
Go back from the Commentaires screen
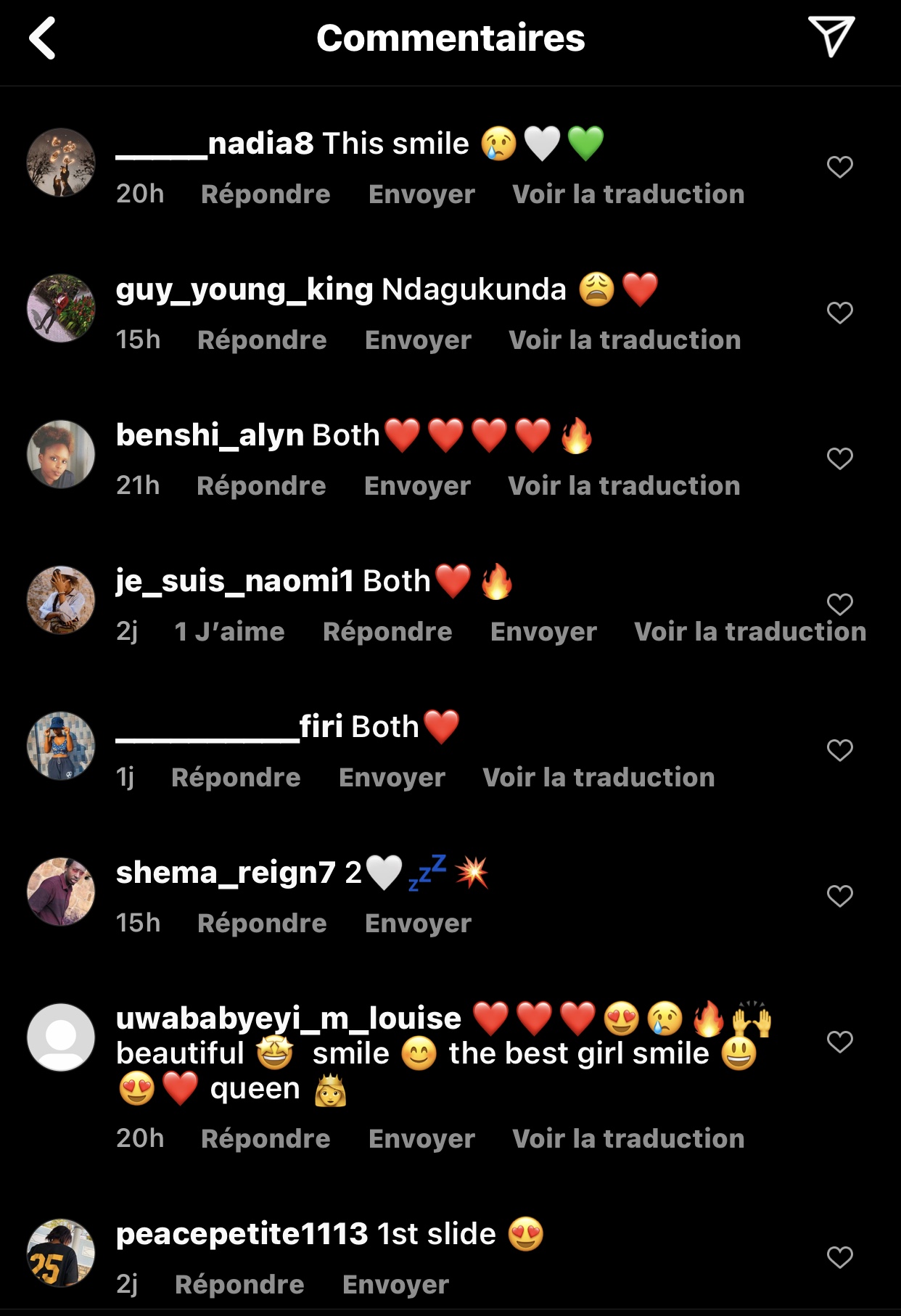[43, 38]
